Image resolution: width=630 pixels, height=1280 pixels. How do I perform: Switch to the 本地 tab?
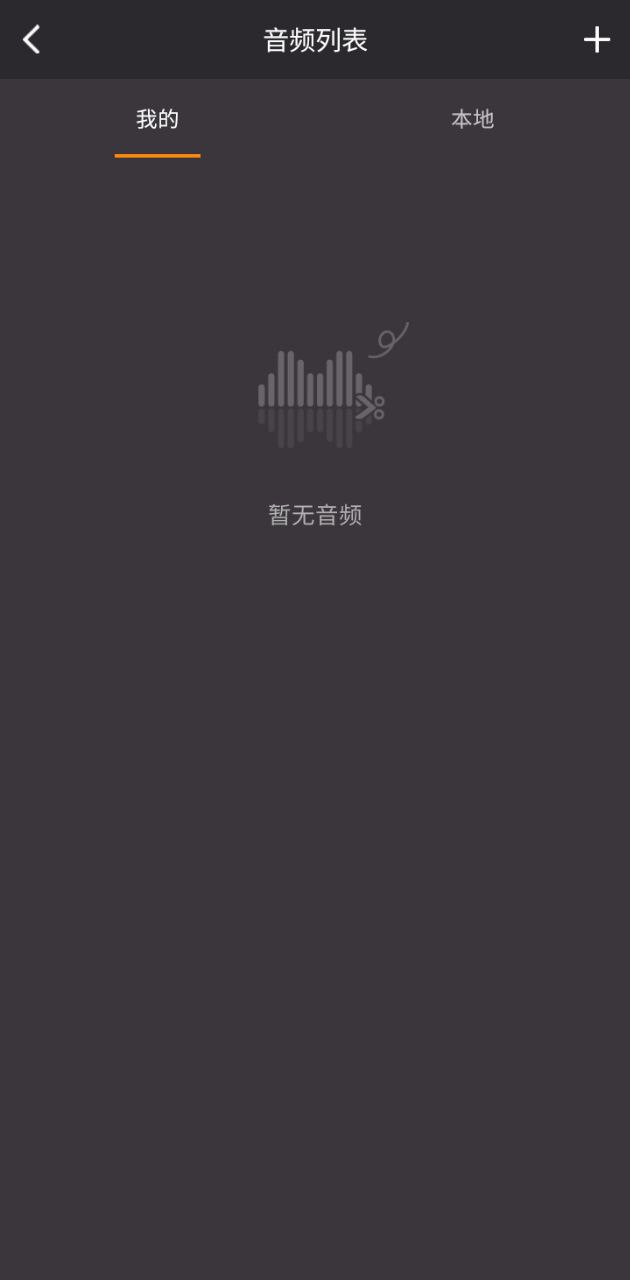tap(472, 120)
